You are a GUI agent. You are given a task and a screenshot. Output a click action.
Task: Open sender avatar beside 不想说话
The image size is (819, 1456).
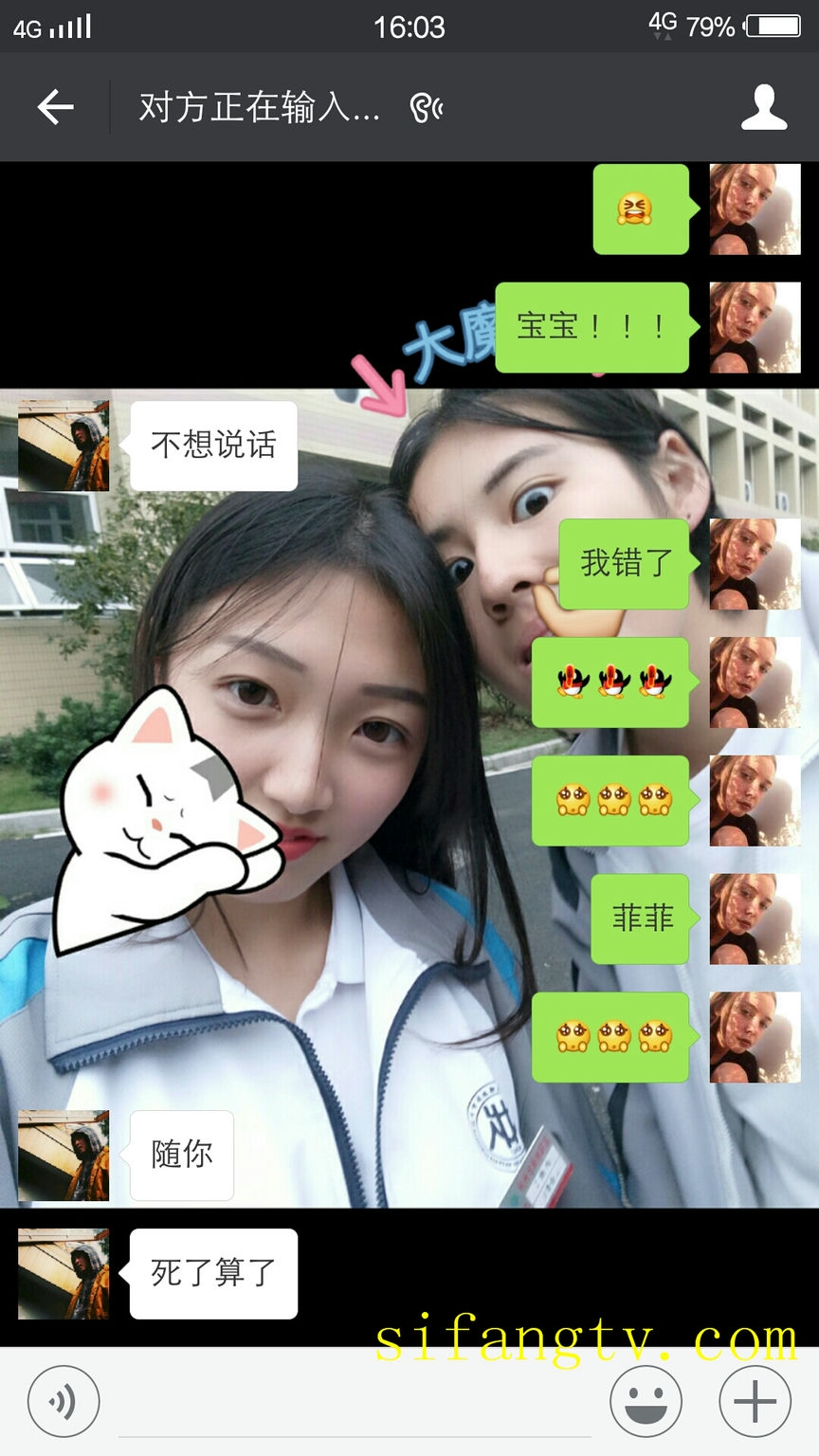click(x=64, y=445)
